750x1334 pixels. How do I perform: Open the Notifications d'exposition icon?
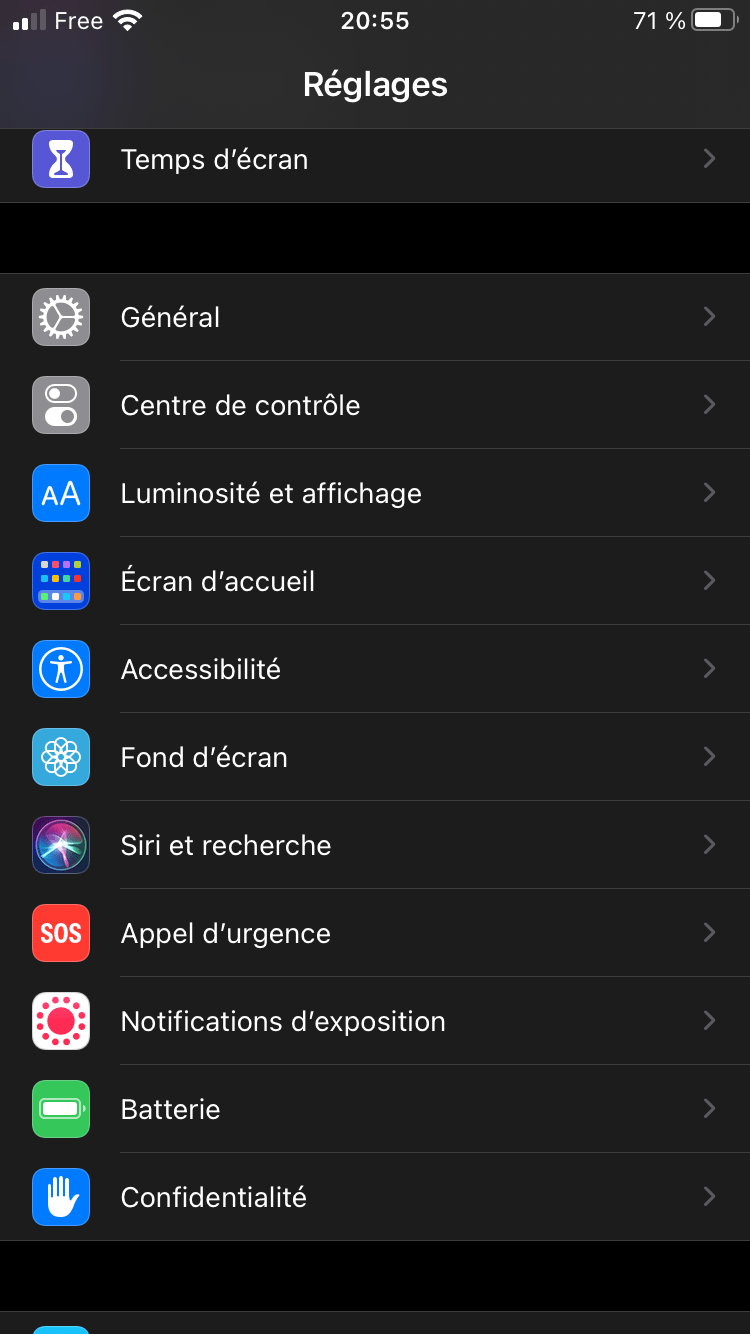pos(60,1020)
